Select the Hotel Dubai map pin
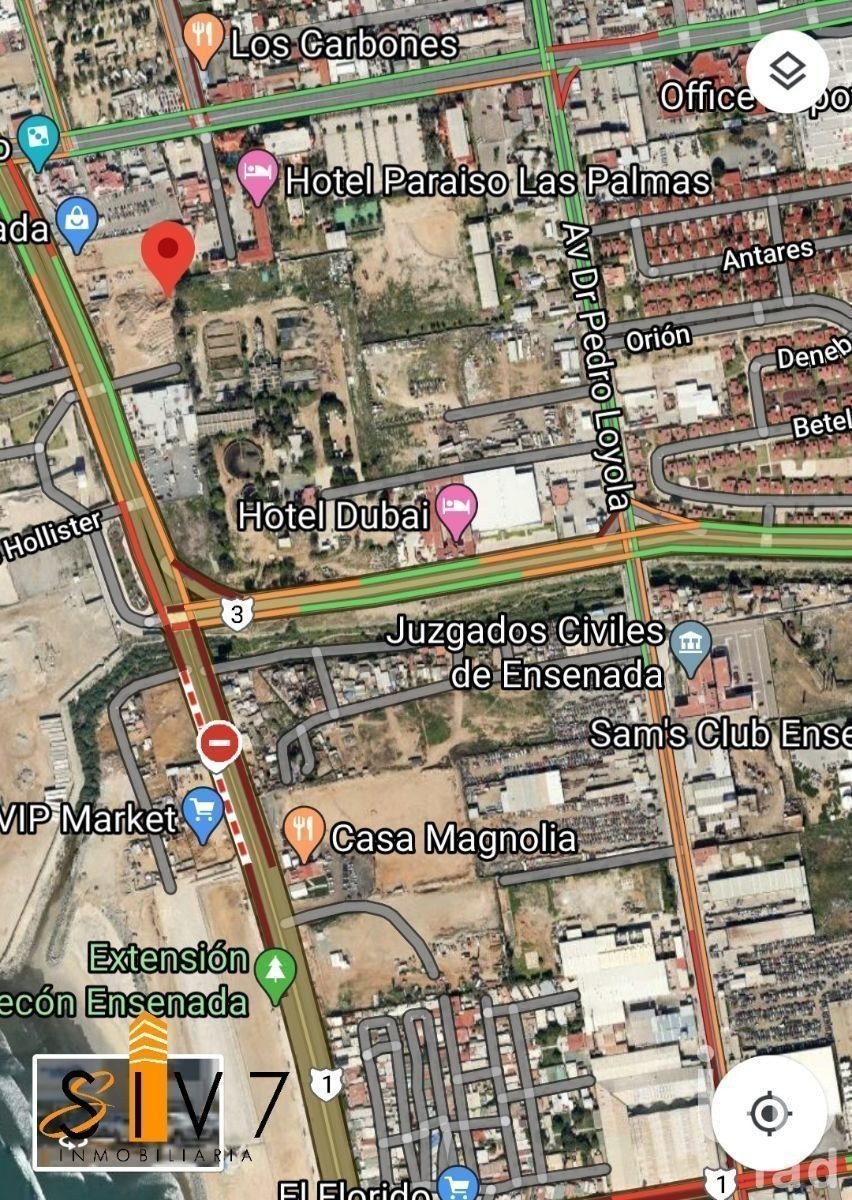Image resolution: width=852 pixels, height=1200 pixels. pos(457,509)
